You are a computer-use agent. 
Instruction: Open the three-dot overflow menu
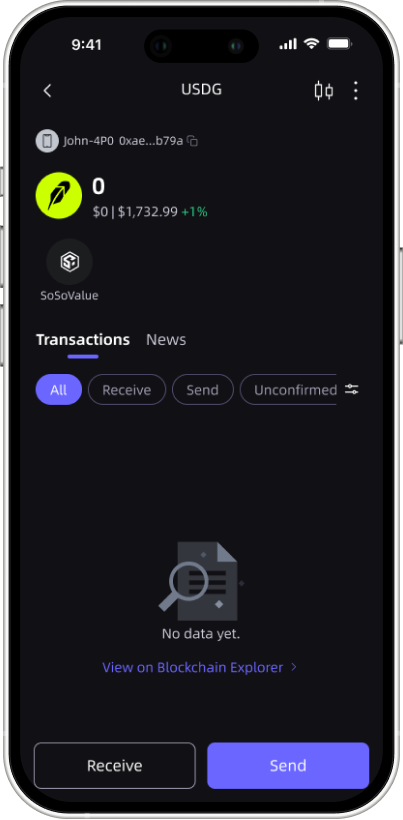[x=355, y=90]
